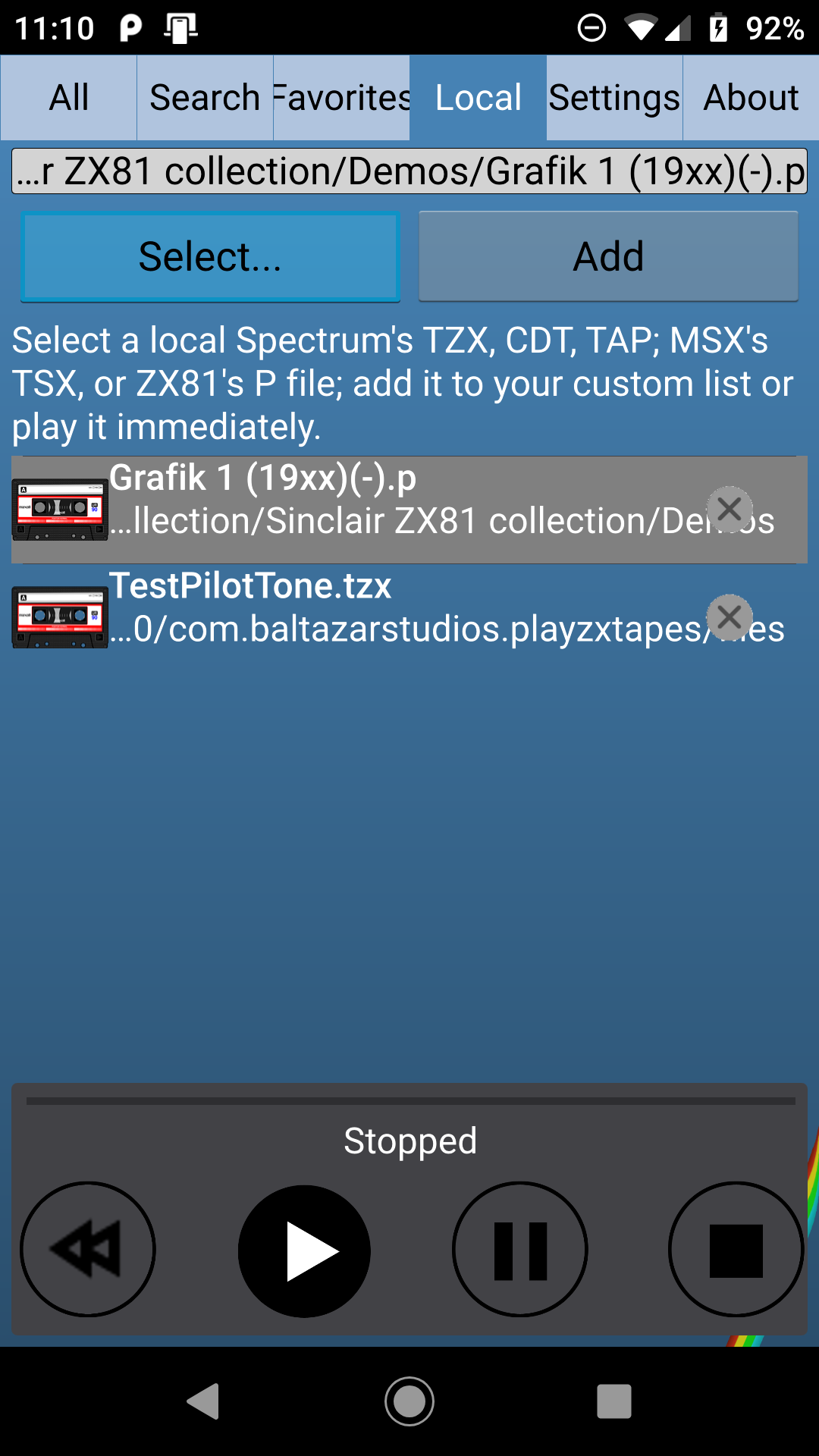Start tape playback

[304, 1250]
